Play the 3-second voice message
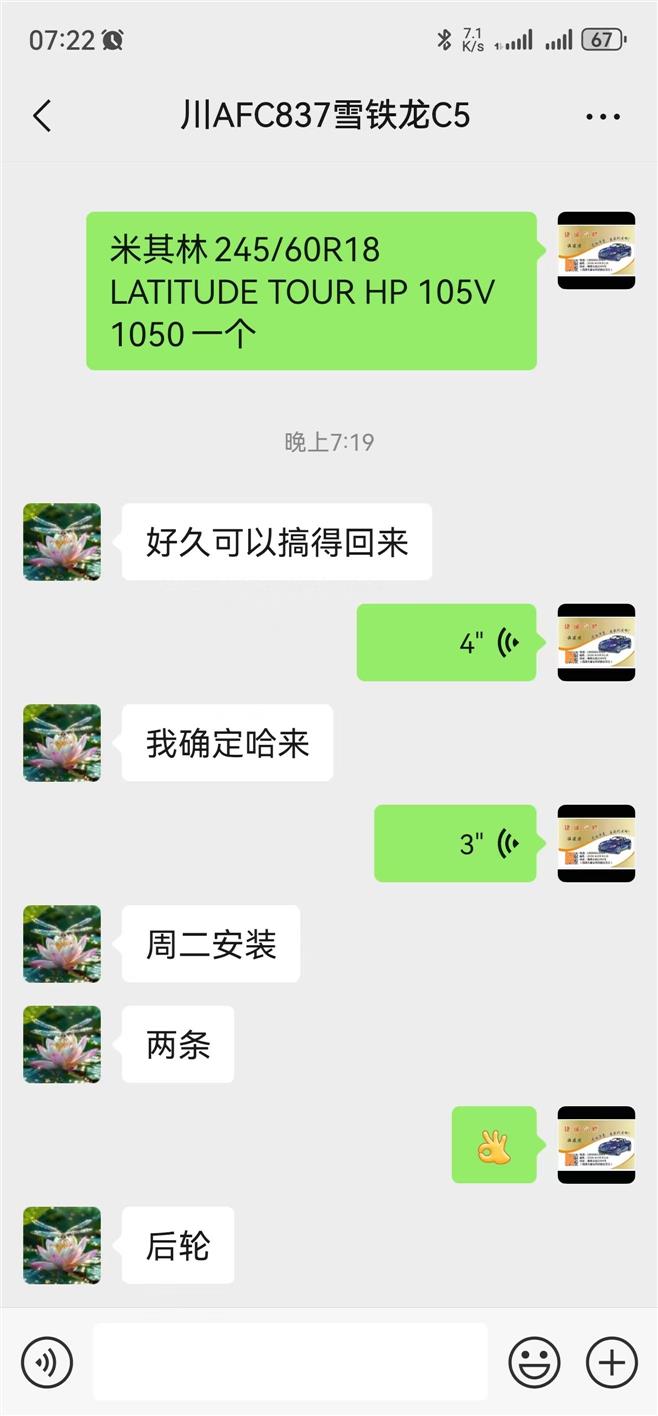This screenshot has width=658, height=1416. (455, 843)
